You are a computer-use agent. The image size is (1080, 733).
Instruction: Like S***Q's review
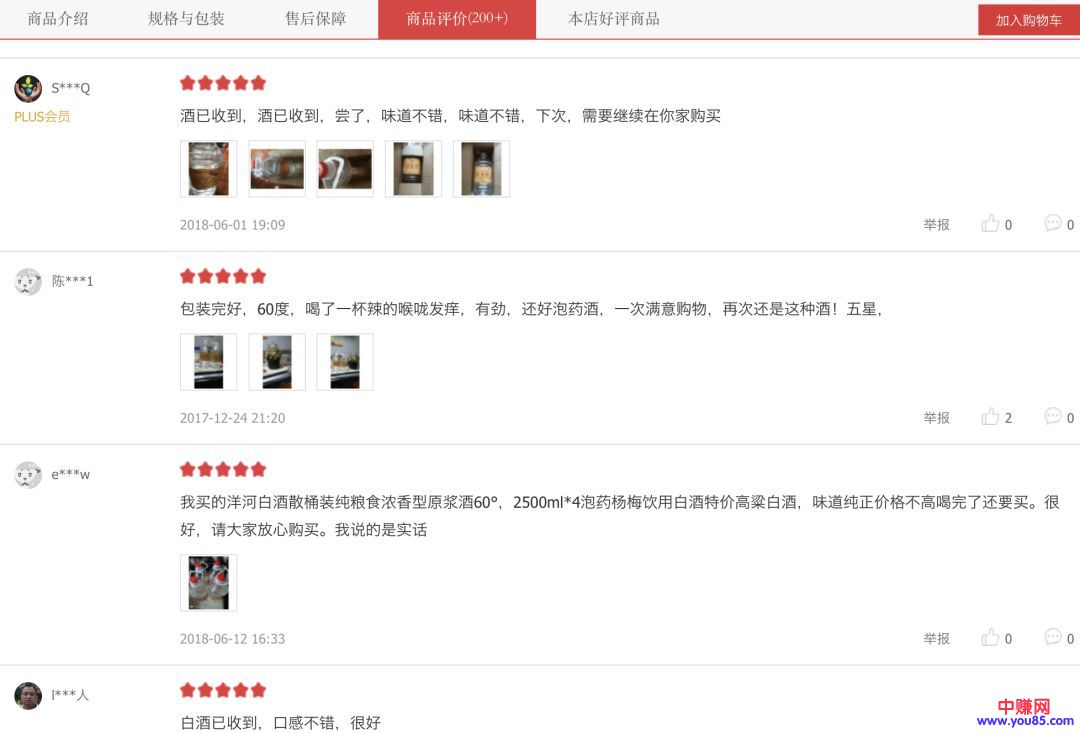pyautogui.click(x=991, y=224)
